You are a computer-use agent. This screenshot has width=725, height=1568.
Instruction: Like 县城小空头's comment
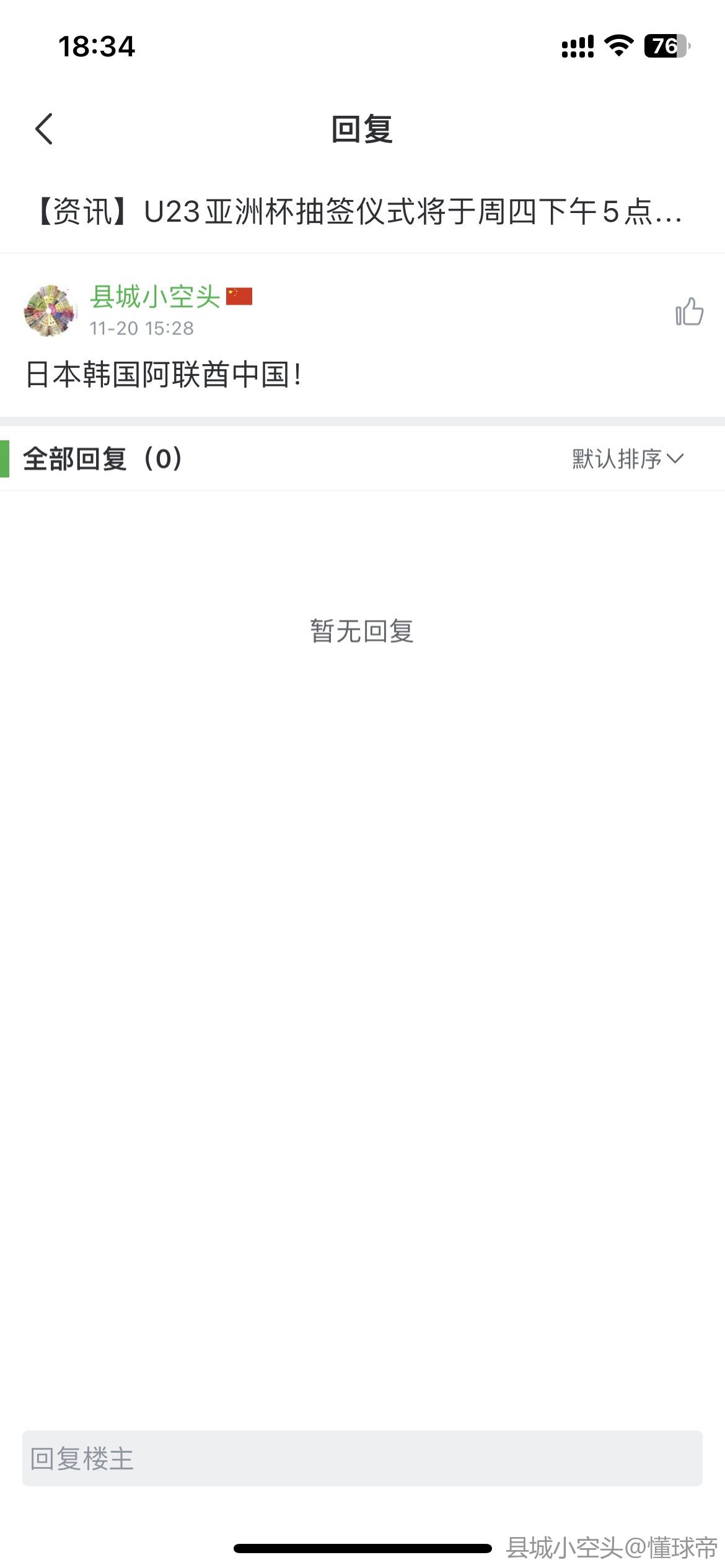689,311
